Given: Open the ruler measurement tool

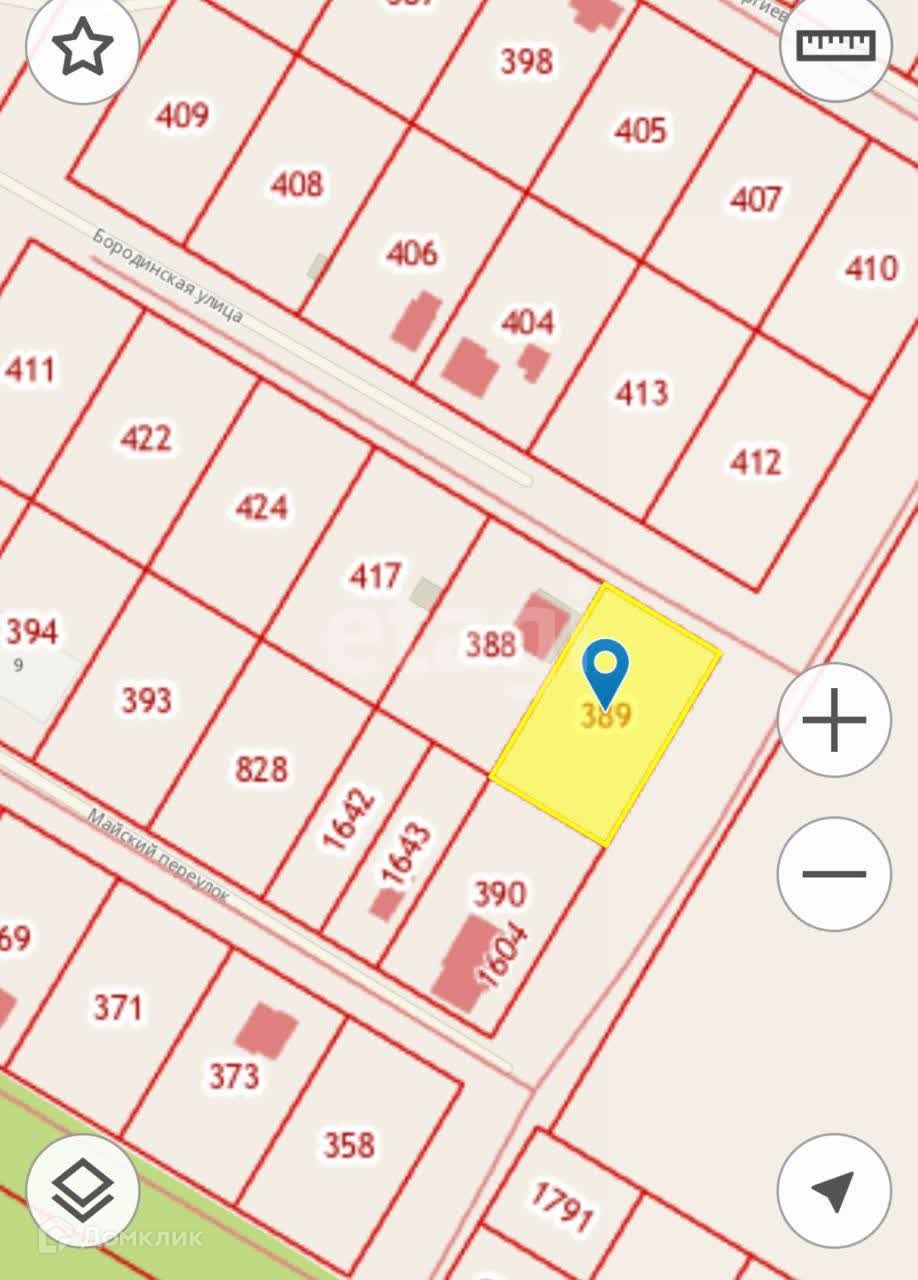Looking at the screenshot, I should click(835, 45).
